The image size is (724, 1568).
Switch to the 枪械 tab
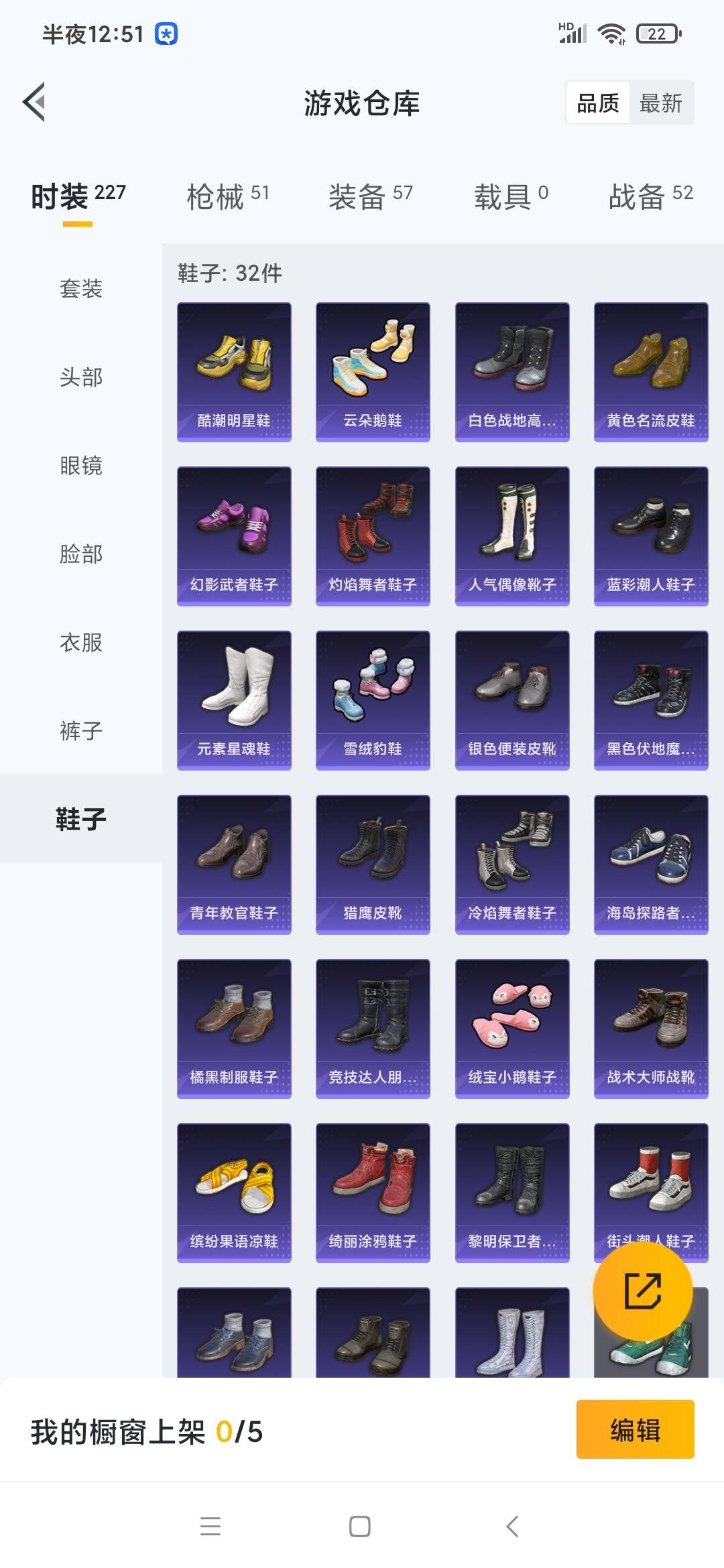[x=228, y=196]
